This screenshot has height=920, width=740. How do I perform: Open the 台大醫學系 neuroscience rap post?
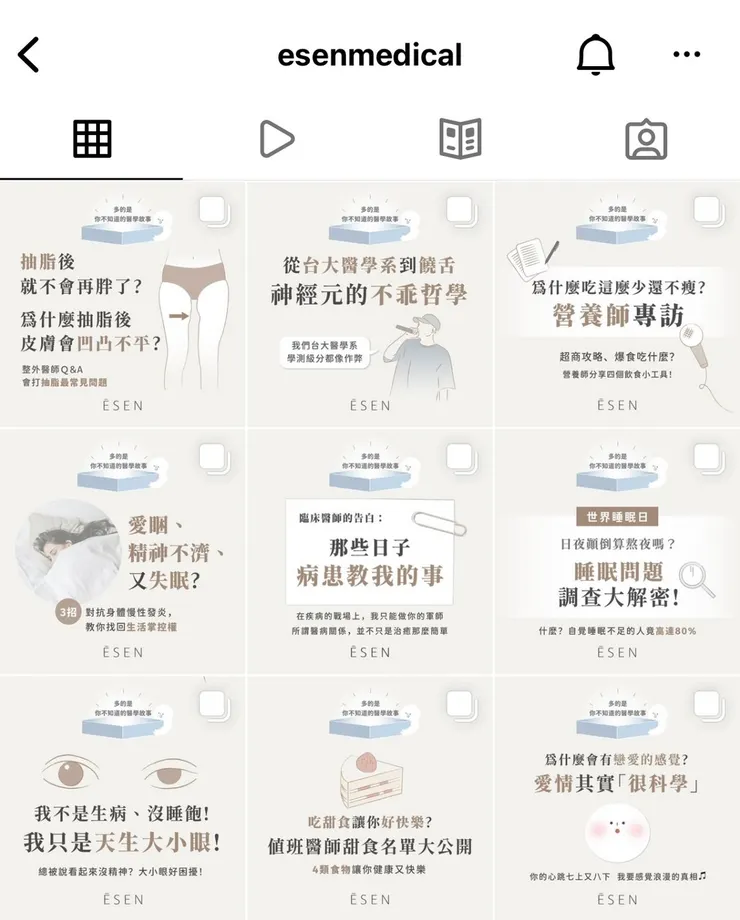tap(370, 300)
